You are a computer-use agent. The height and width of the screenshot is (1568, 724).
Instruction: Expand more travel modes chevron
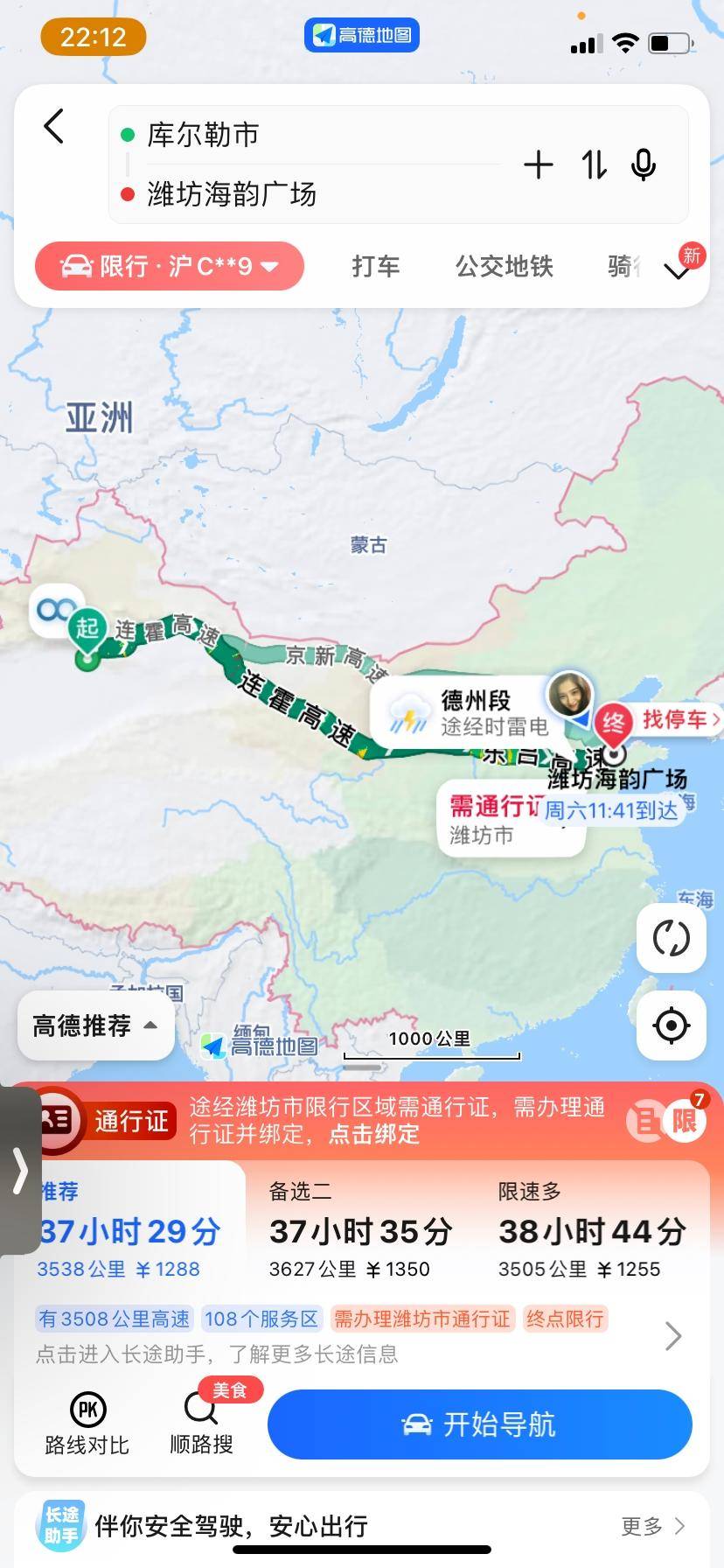678,270
